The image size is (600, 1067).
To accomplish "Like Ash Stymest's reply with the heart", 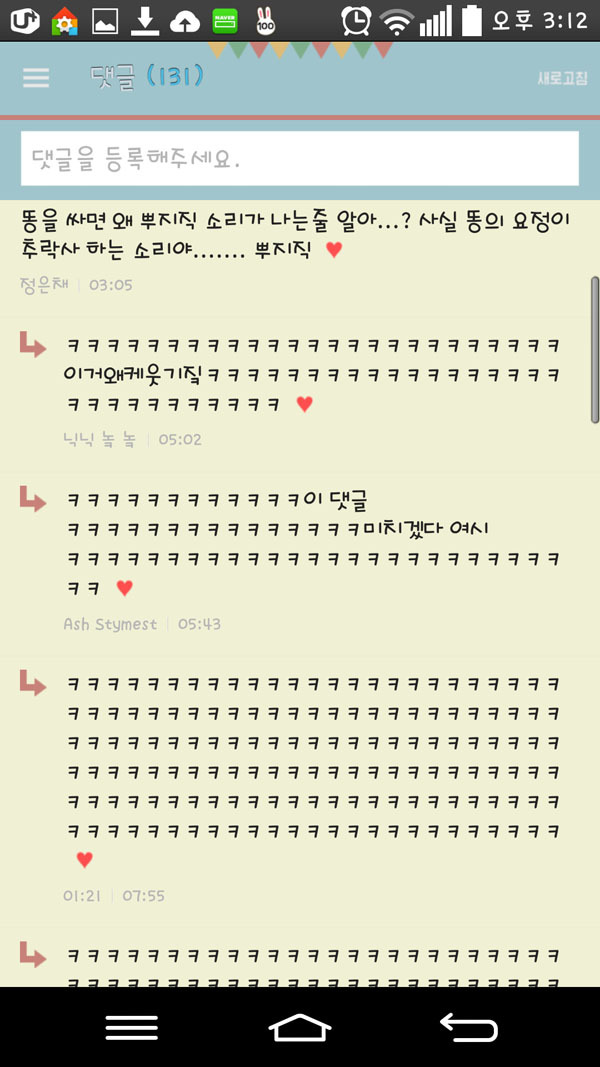I will coord(124,588).
